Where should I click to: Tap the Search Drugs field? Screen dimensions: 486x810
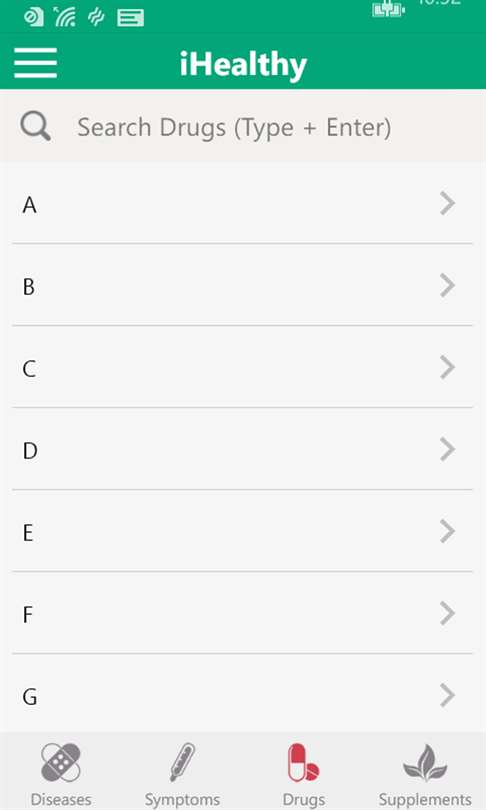(x=243, y=127)
